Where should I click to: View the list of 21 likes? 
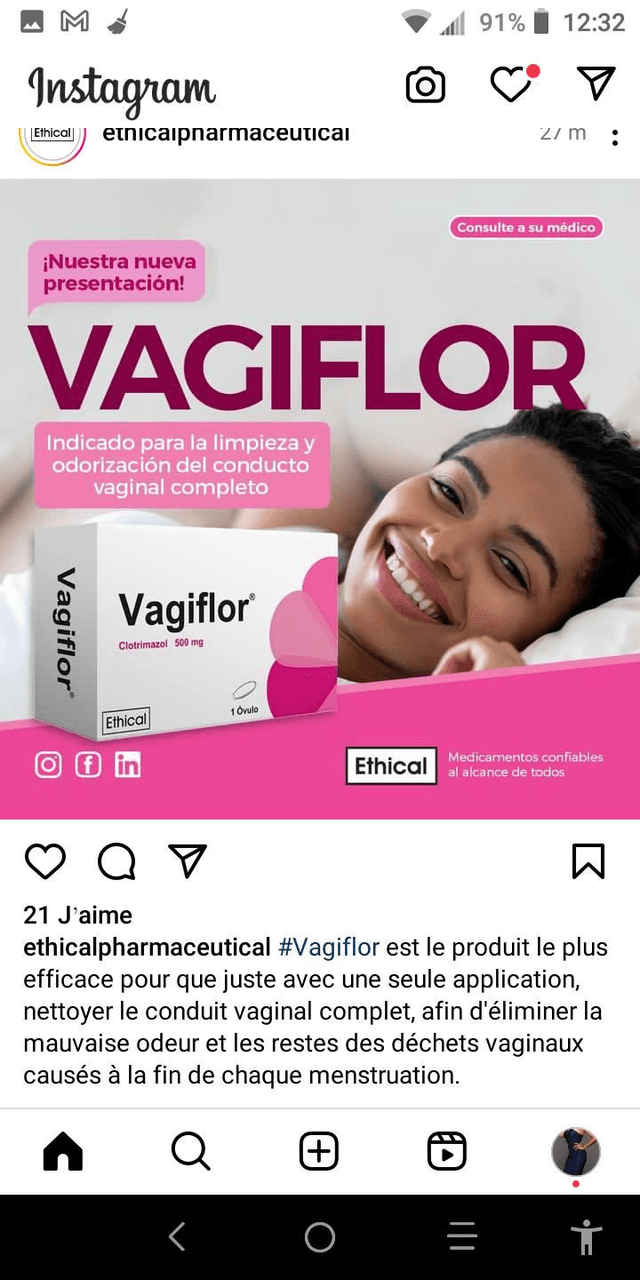(x=77, y=915)
